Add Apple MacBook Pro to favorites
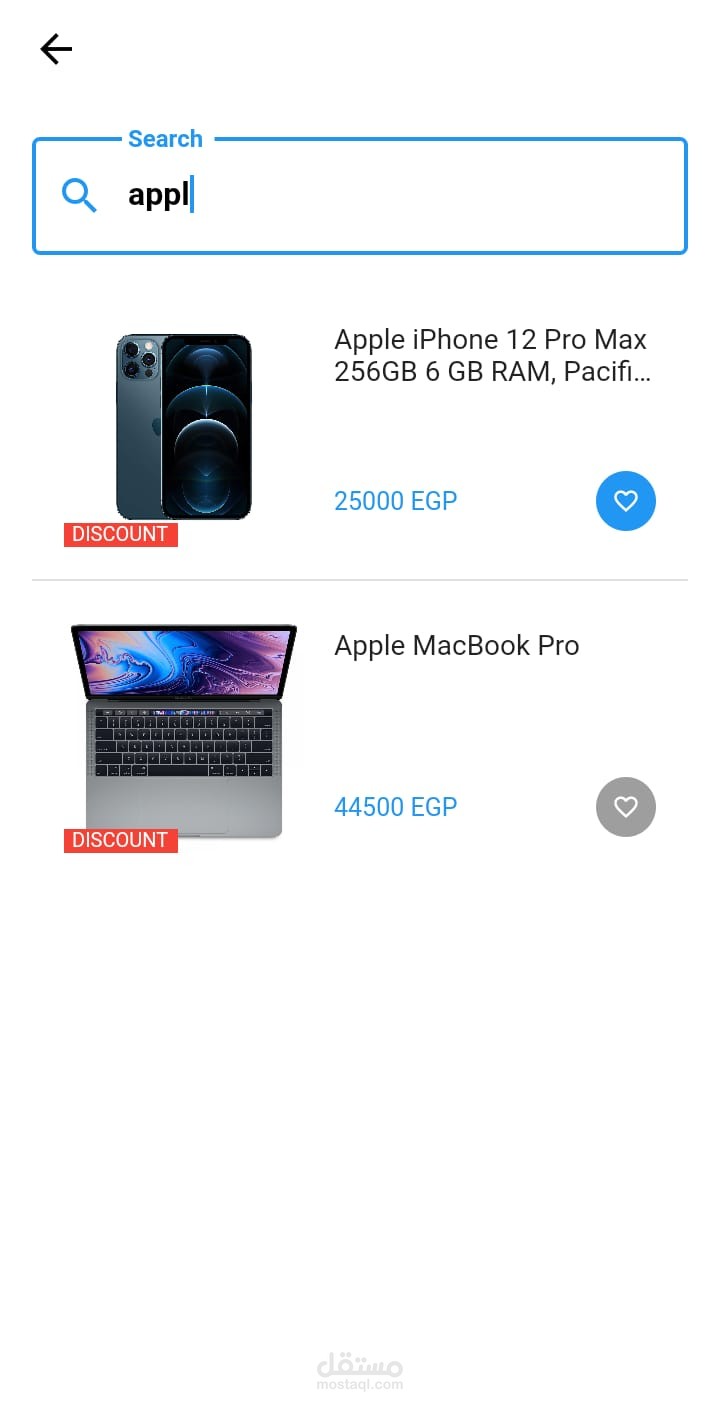This screenshot has width=720, height=1420. coord(625,807)
